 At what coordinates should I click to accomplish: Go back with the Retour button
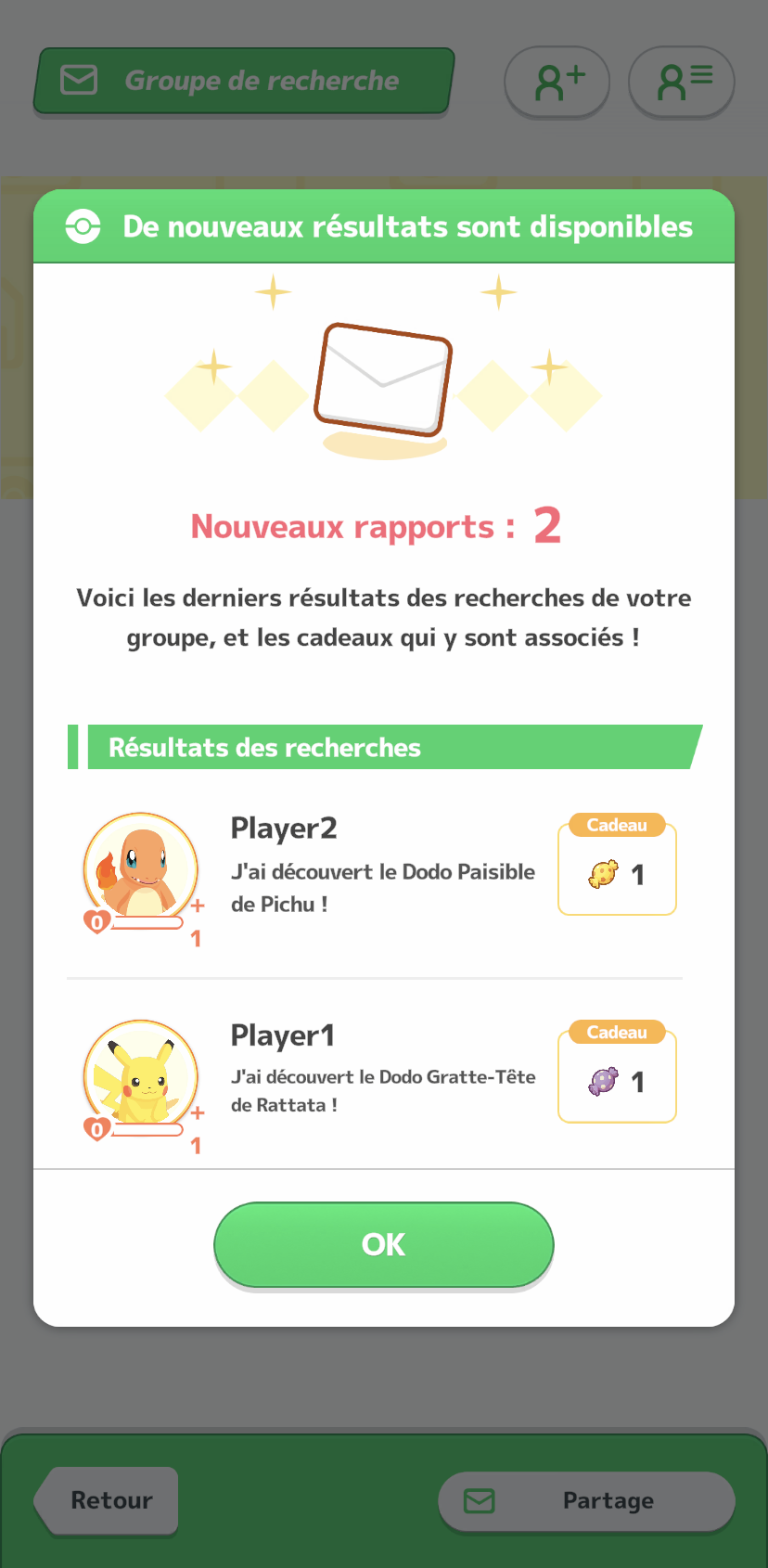point(107,1500)
